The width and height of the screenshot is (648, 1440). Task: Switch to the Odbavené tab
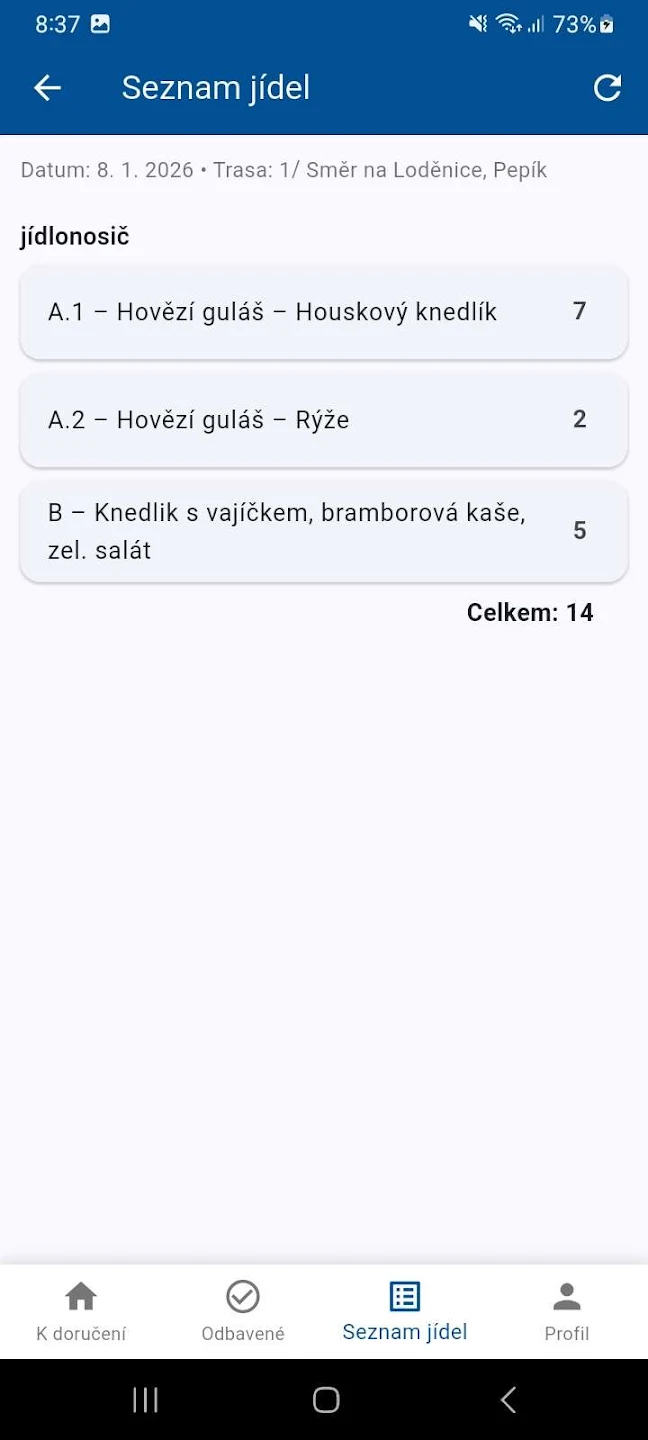tap(243, 1311)
